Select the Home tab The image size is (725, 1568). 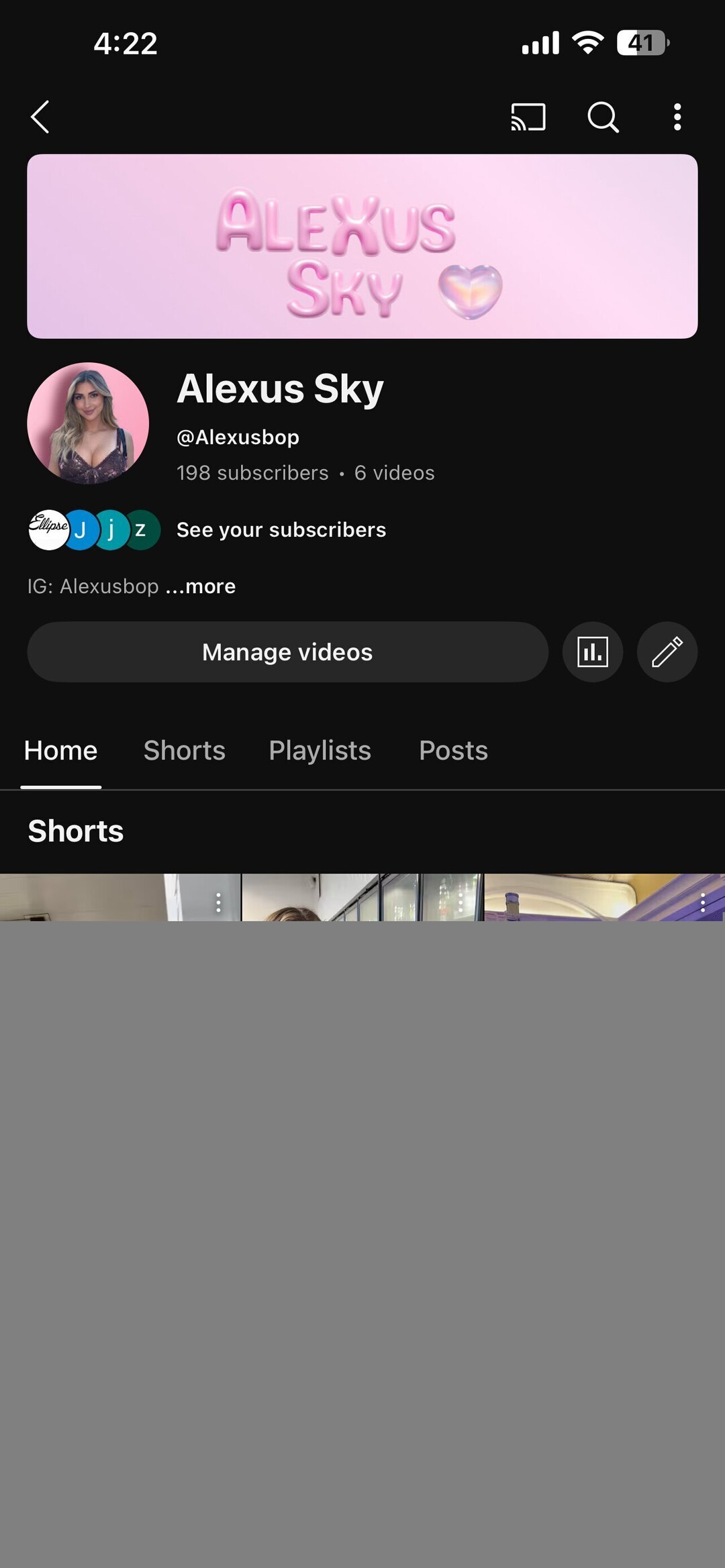click(61, 751)
